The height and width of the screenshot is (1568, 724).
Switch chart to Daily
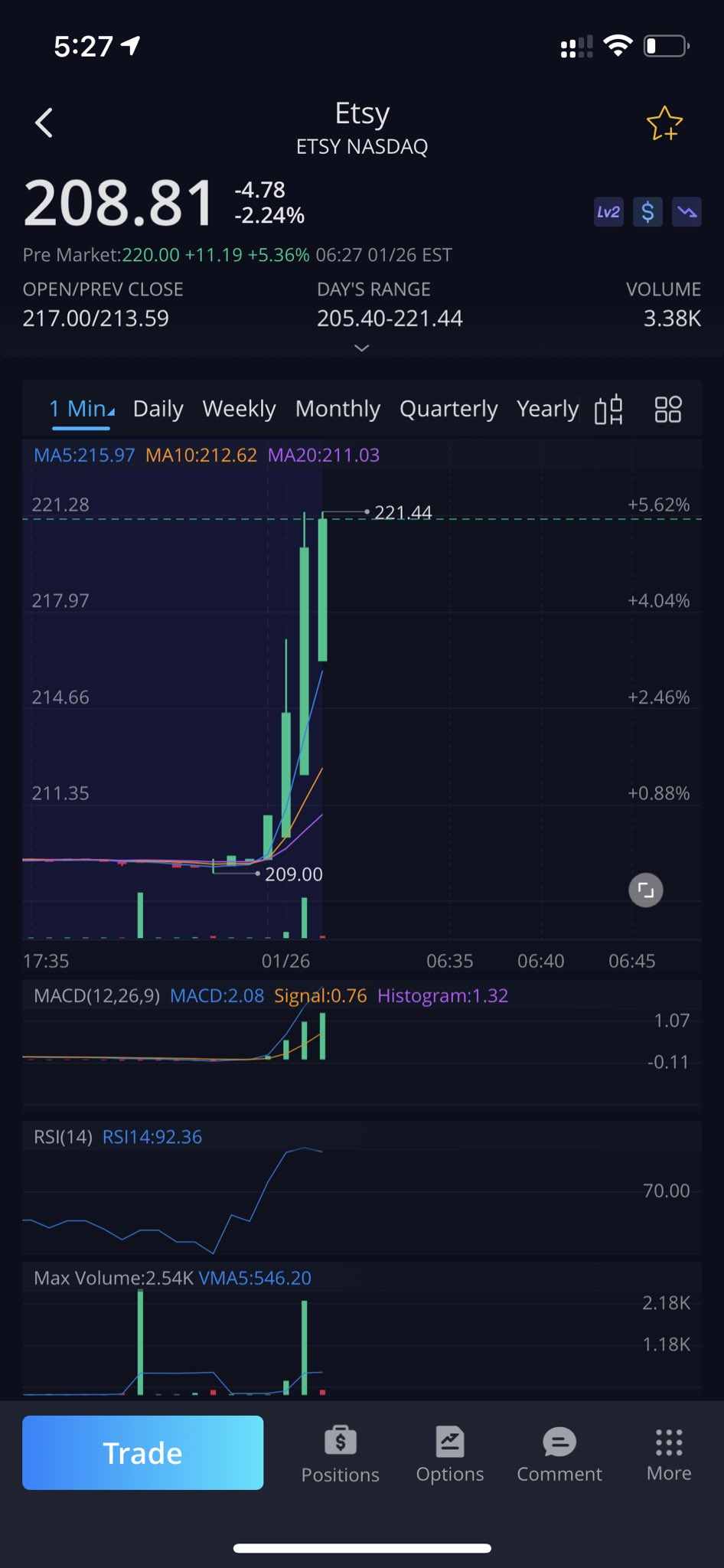click(158, 409)
